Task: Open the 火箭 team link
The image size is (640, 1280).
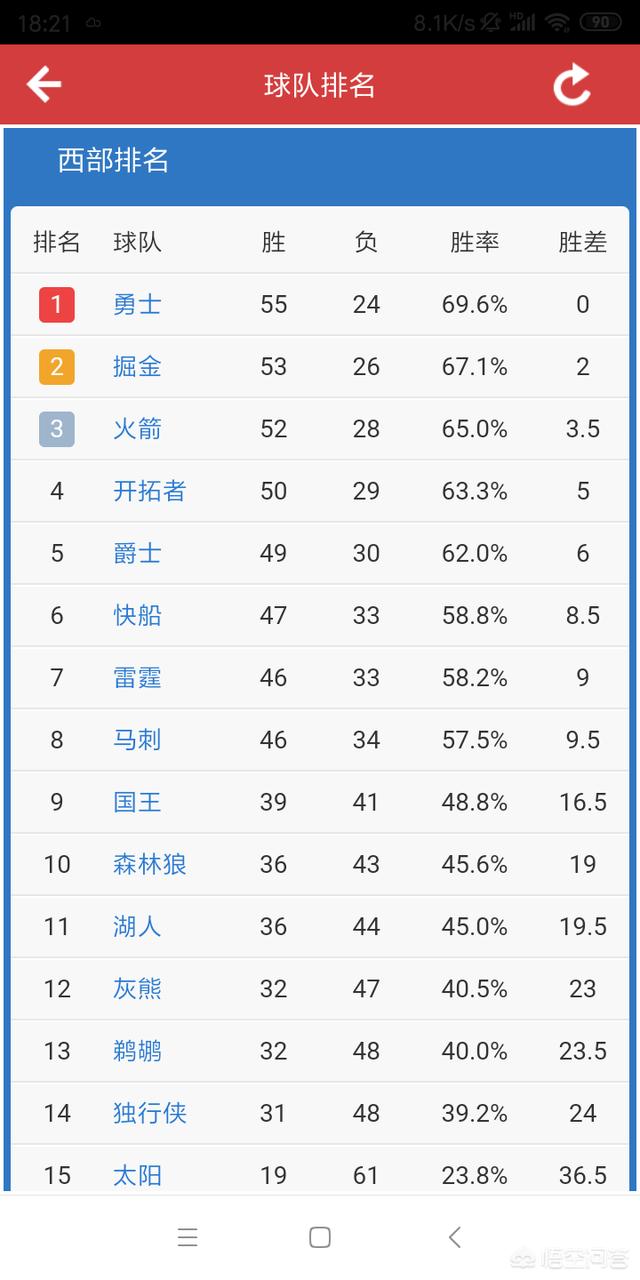Action: 137,428
